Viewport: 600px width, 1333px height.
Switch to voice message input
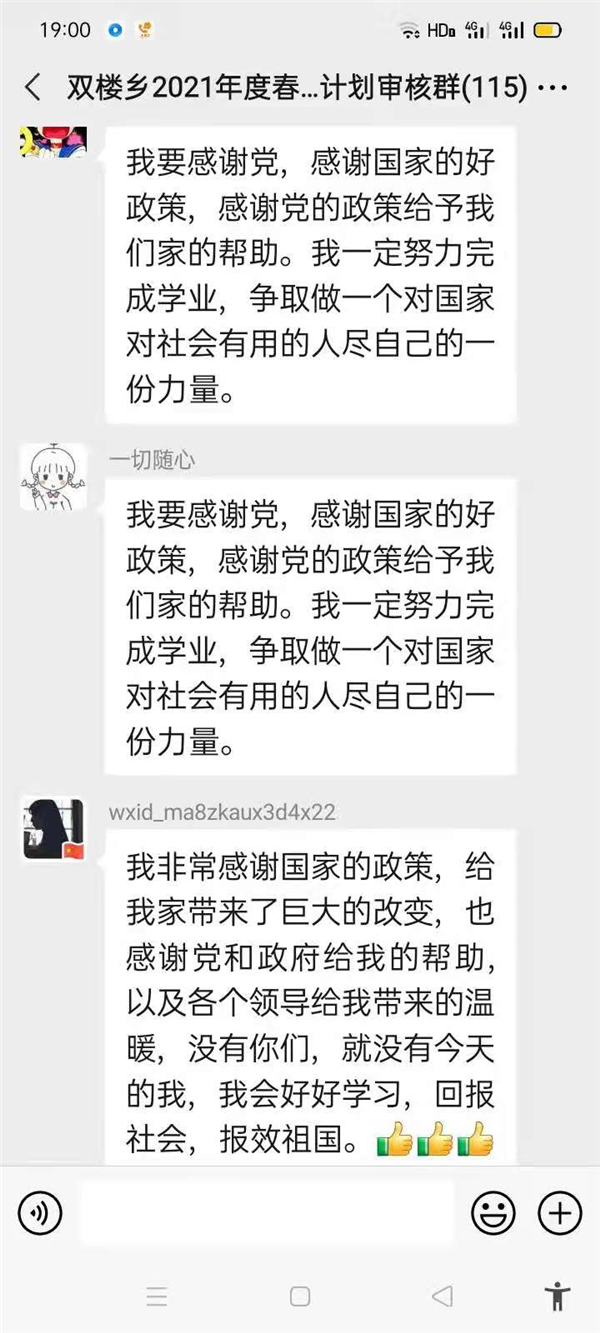[40, 1214]
